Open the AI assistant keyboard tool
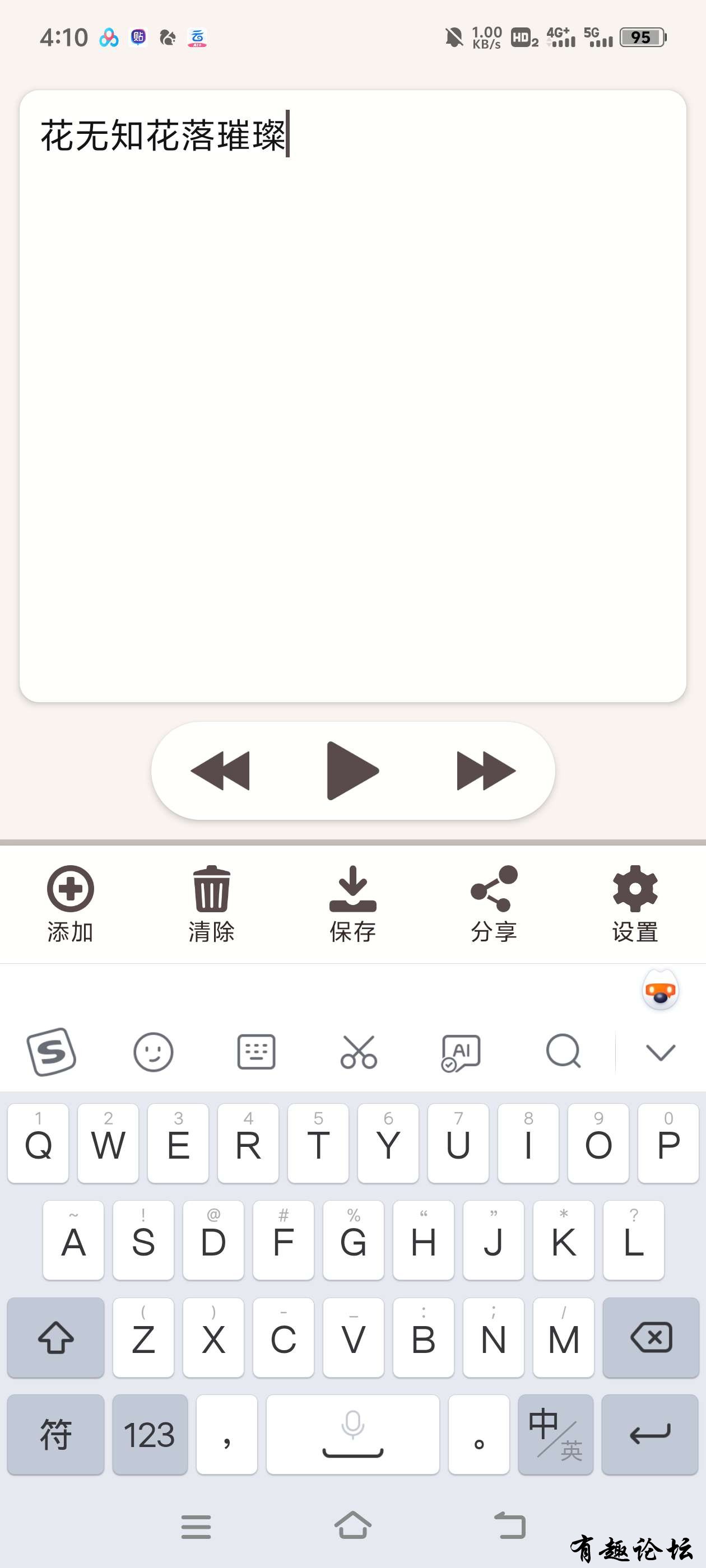The height and width of the screenshot is (1568, 706). (461, 1052)
